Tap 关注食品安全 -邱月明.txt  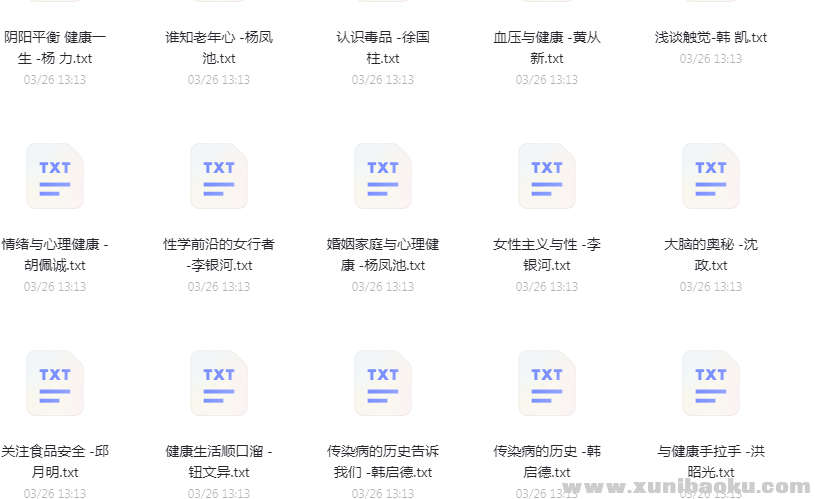point(55,384)
